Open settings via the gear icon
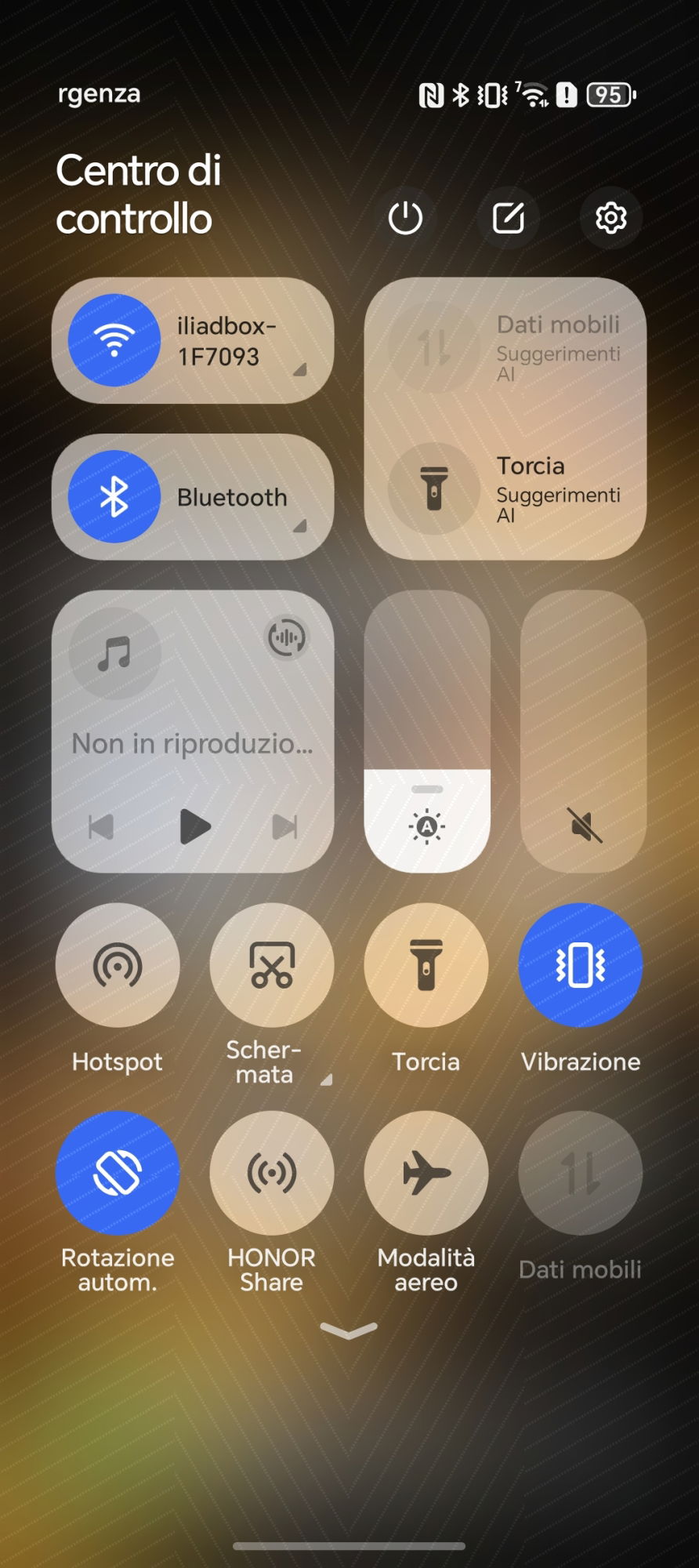Viewport: 699px width, 1568px height. coord(610,218)
